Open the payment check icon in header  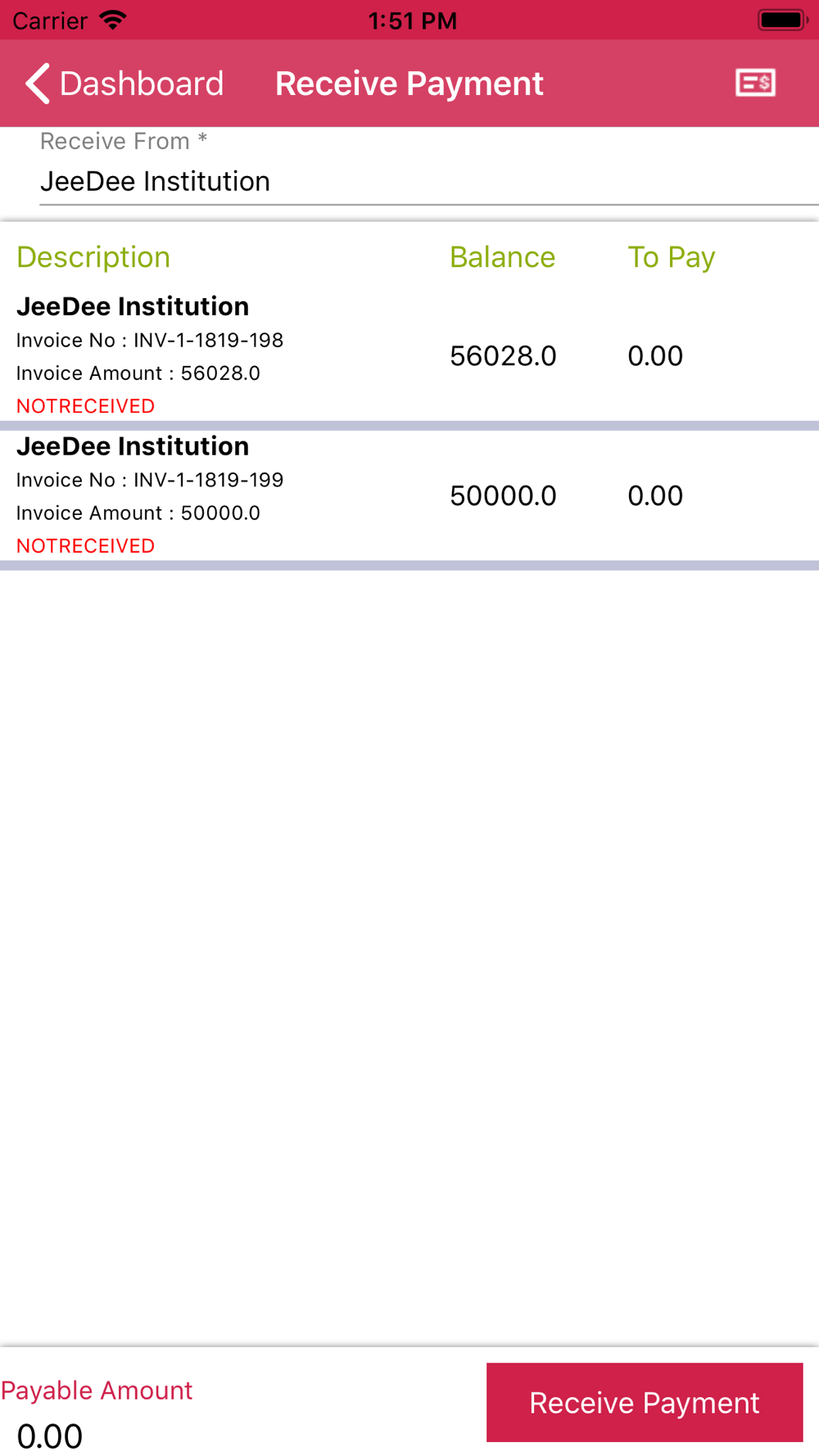755,83
